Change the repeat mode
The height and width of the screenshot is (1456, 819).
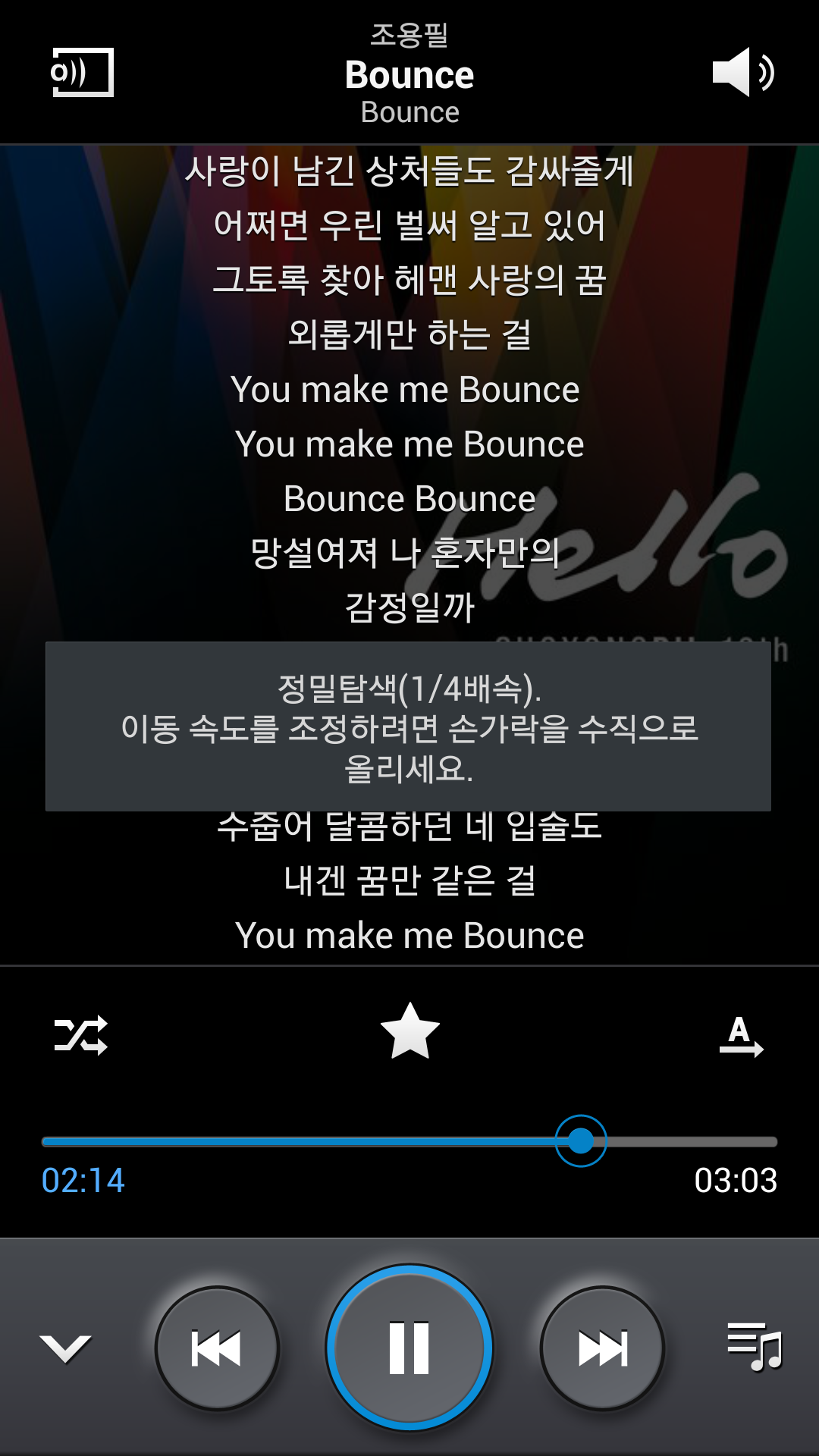pyautogui.click(x=740, y=1036)
